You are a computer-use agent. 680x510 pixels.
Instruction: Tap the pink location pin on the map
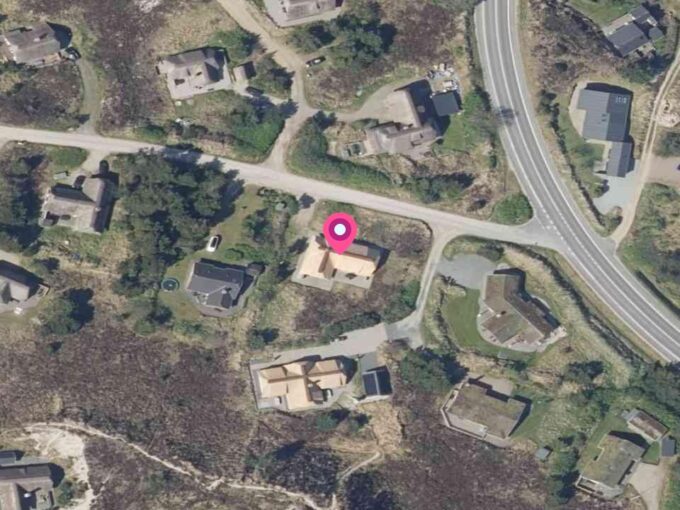(x=340, y=233)
